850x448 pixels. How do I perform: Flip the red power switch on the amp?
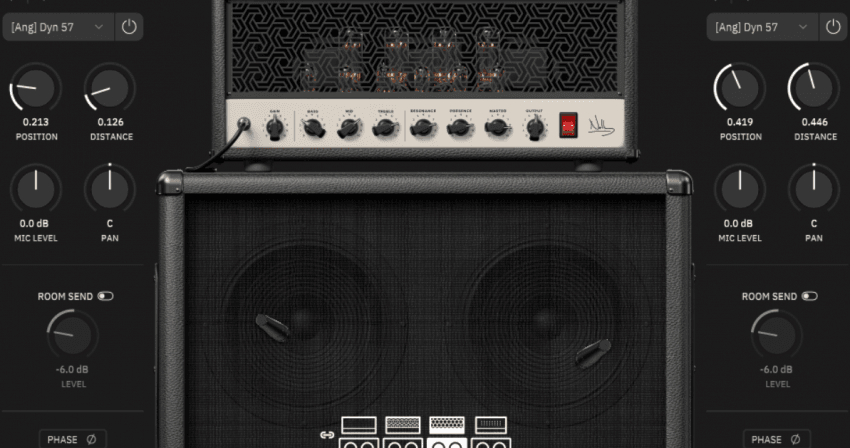[569, 125]
